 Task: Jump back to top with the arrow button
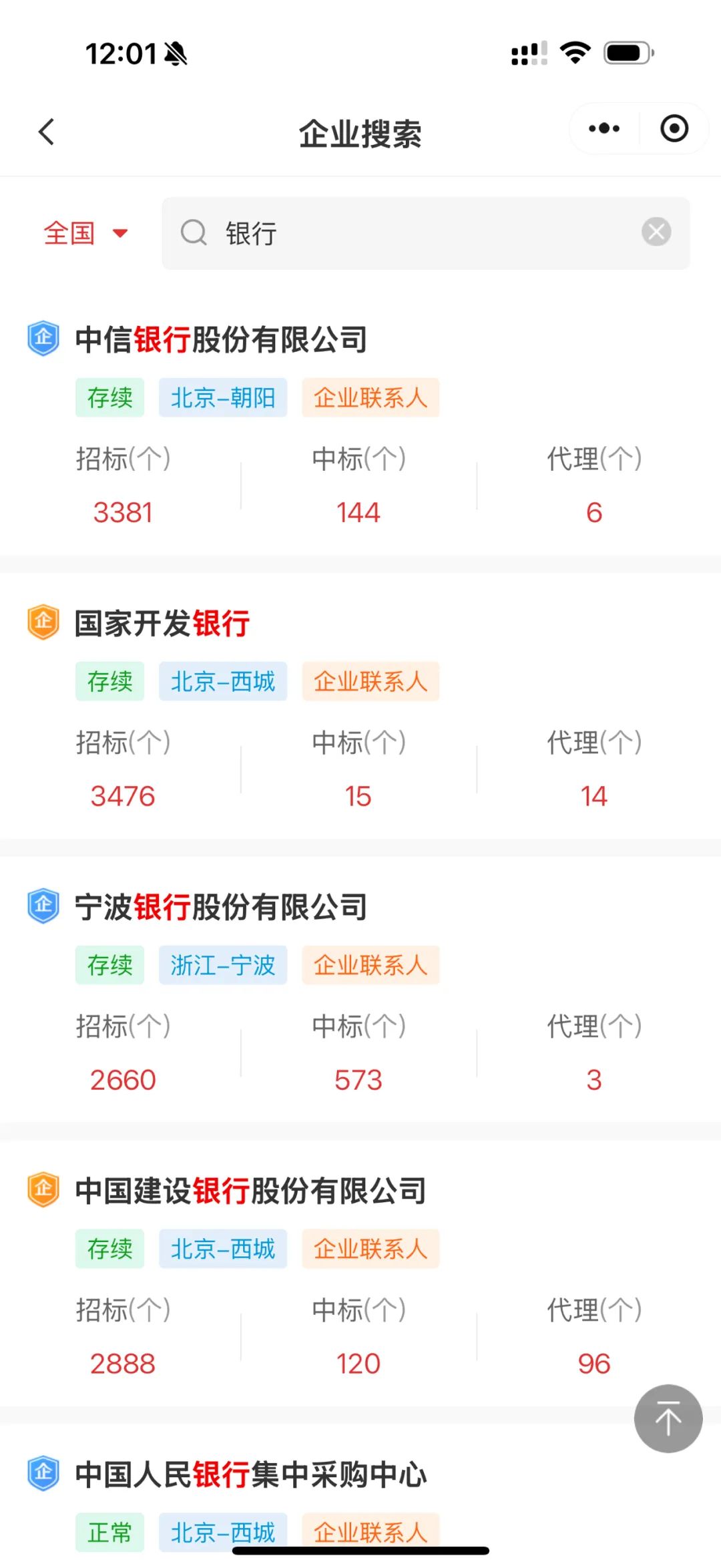[x=668, y=1418]
